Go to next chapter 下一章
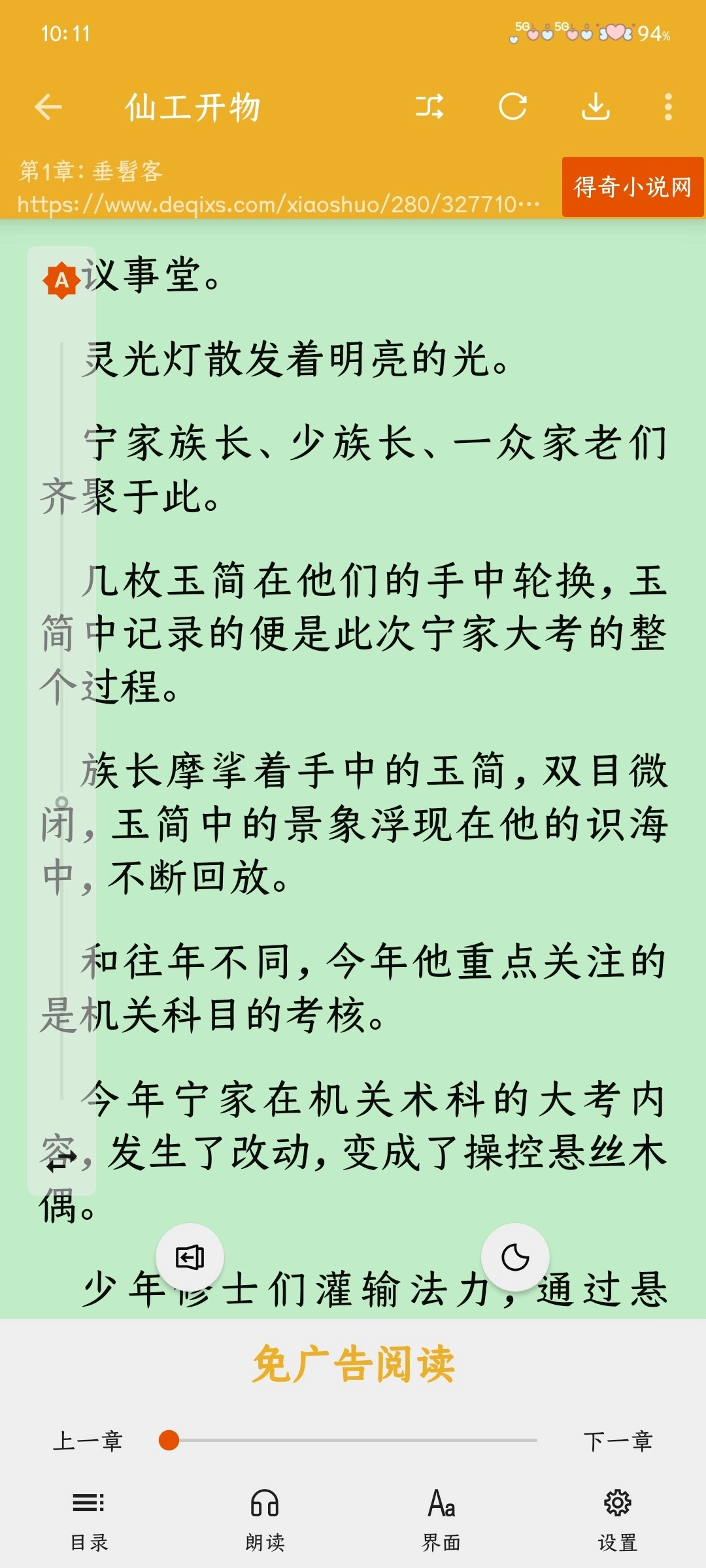This screenshot has height=1568, width=706. pos(618,1441)
